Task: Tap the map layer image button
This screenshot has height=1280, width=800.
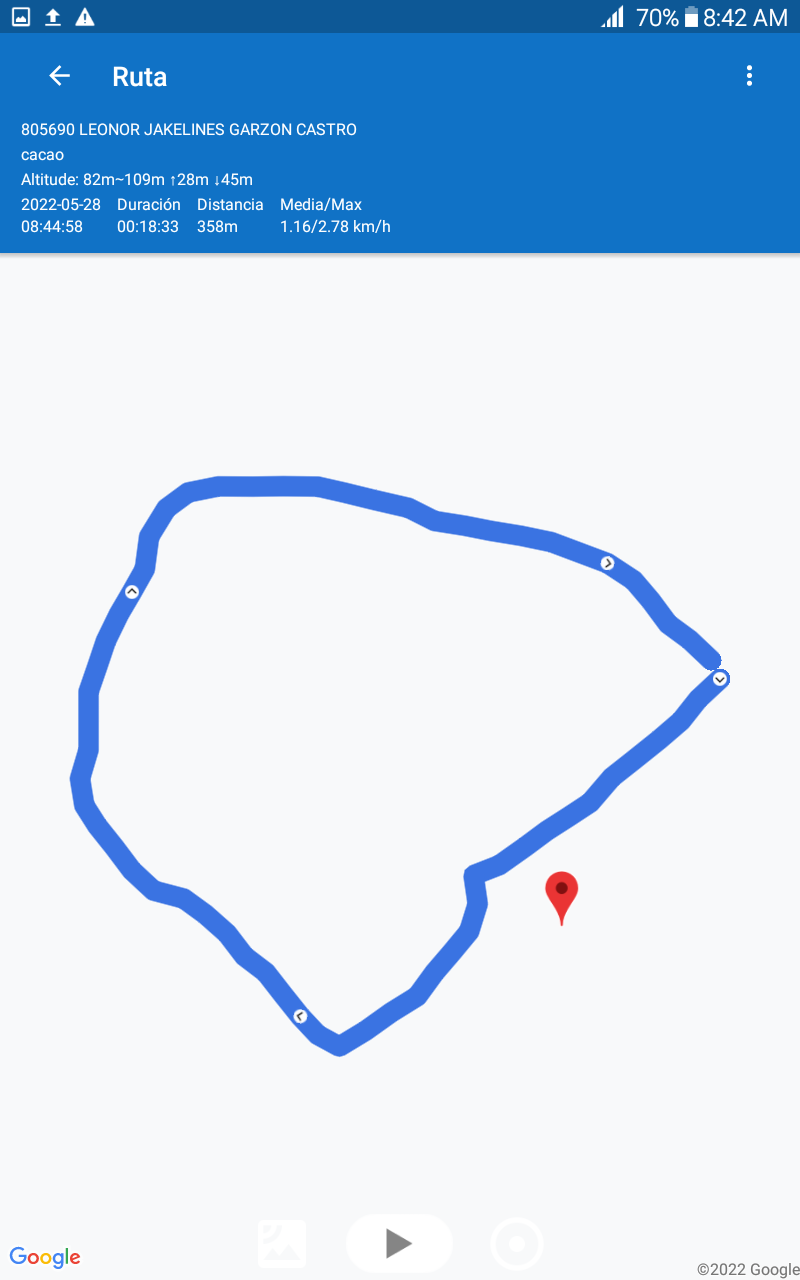Action: tap(282, 1244)
